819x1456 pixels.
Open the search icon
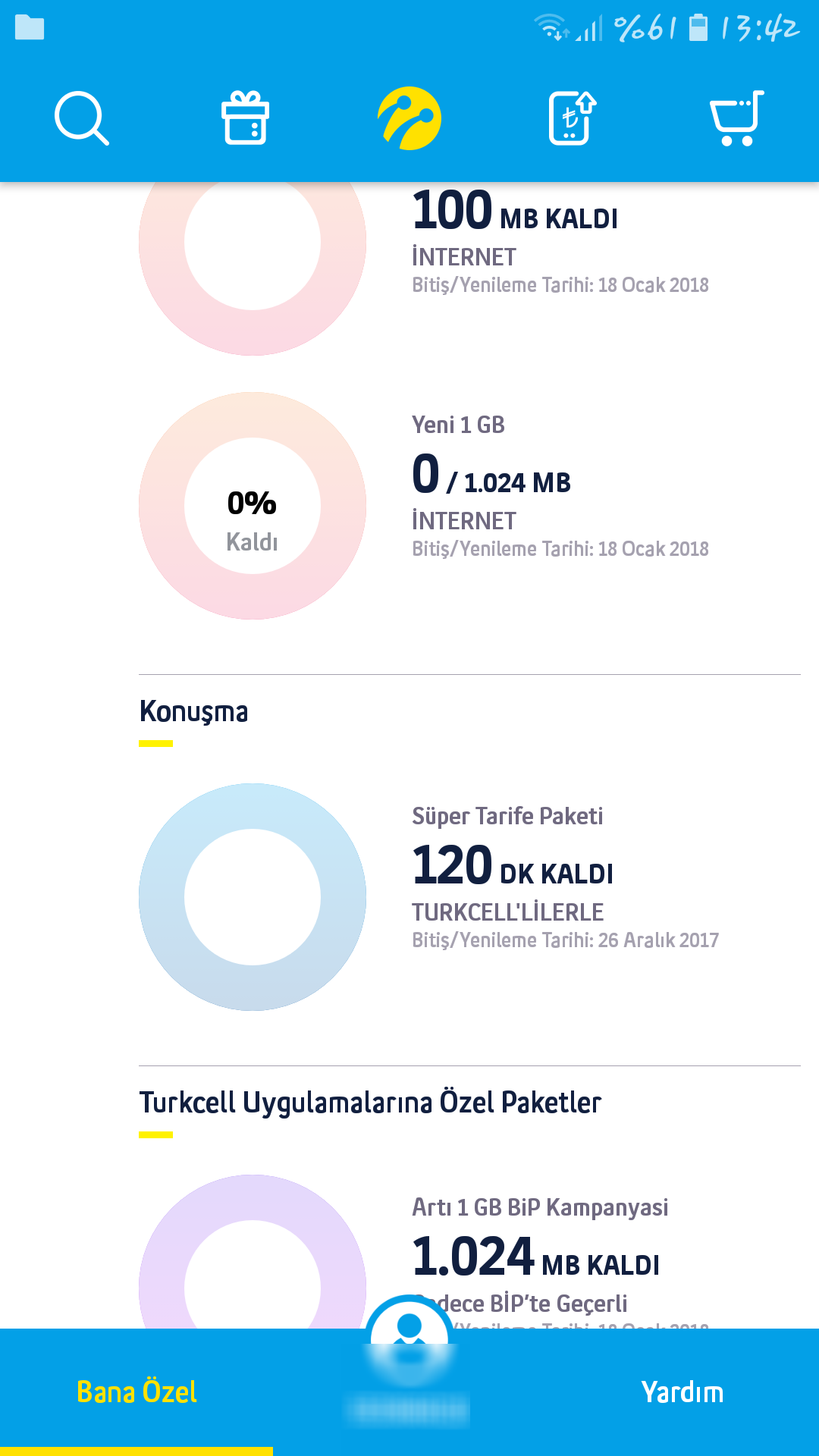point(82,118)
